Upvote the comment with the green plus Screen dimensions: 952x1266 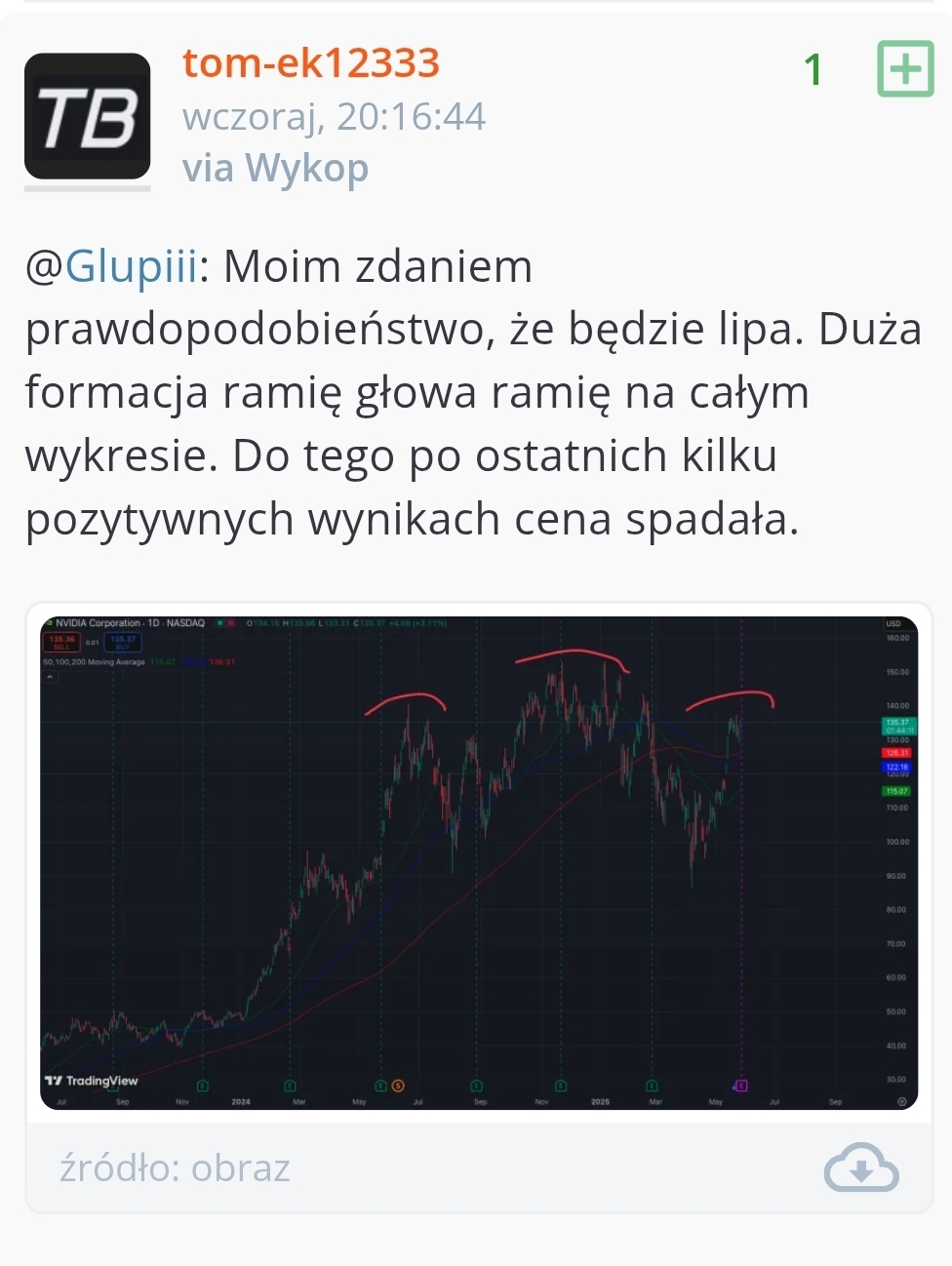905,68
